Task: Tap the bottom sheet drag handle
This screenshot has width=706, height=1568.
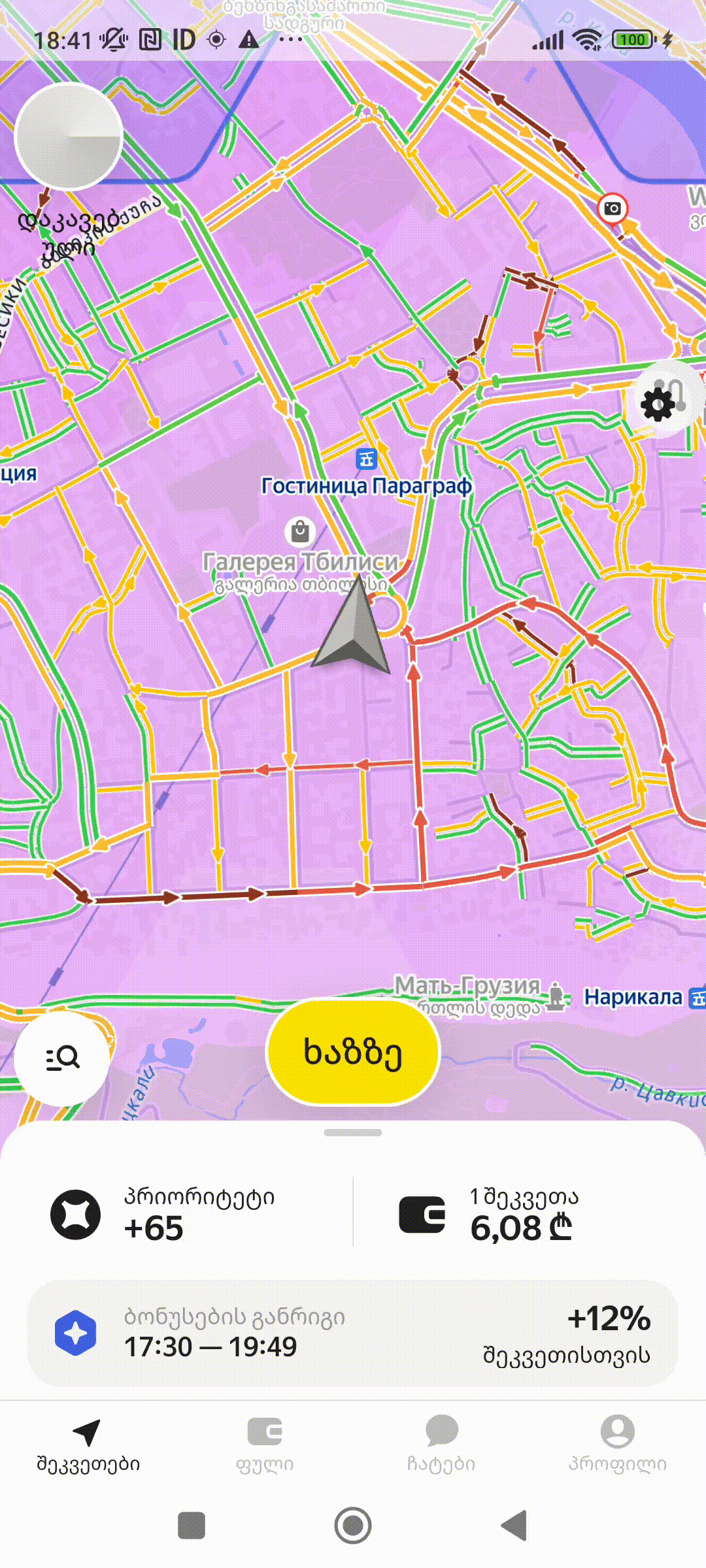Action: (353, 1133)
